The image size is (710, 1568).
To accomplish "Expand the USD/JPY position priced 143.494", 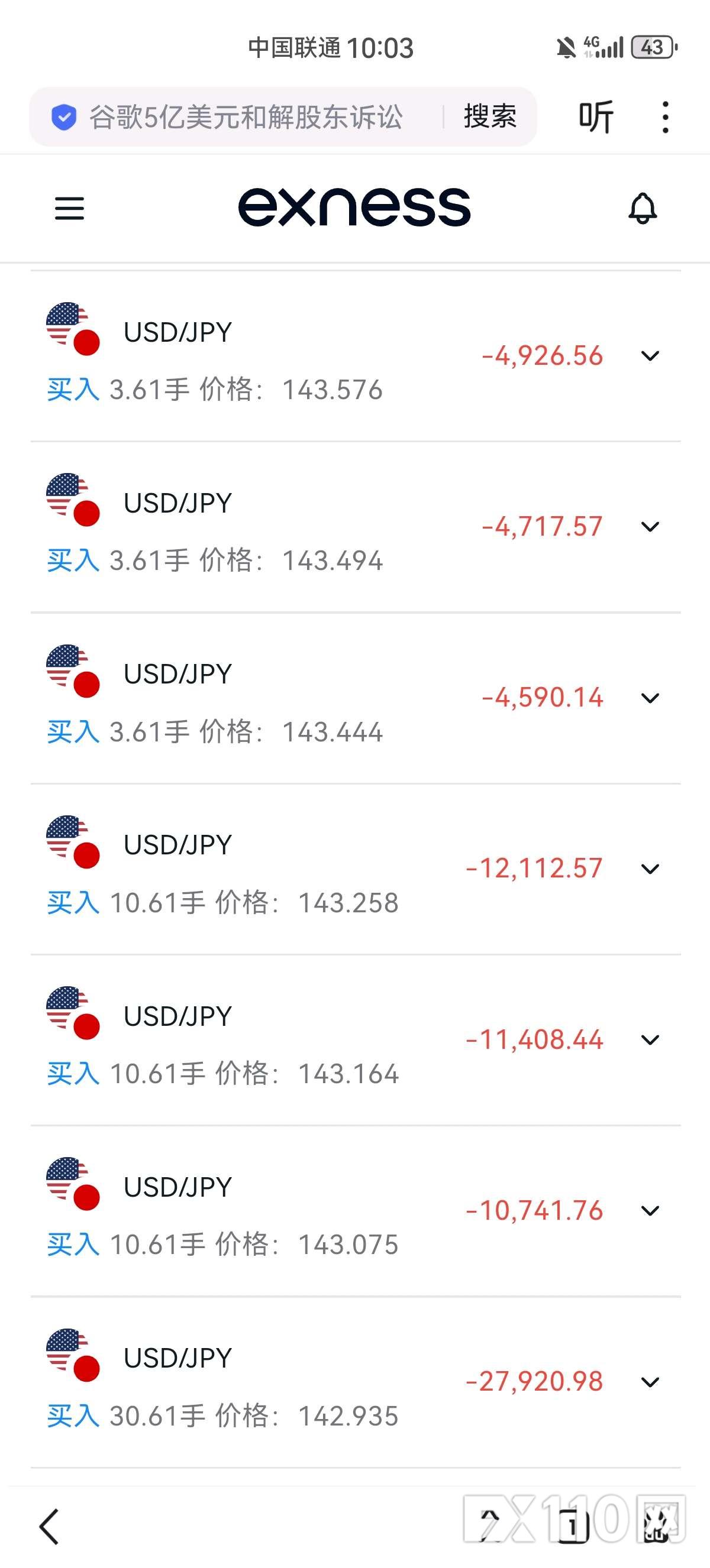I will point(650,527).
